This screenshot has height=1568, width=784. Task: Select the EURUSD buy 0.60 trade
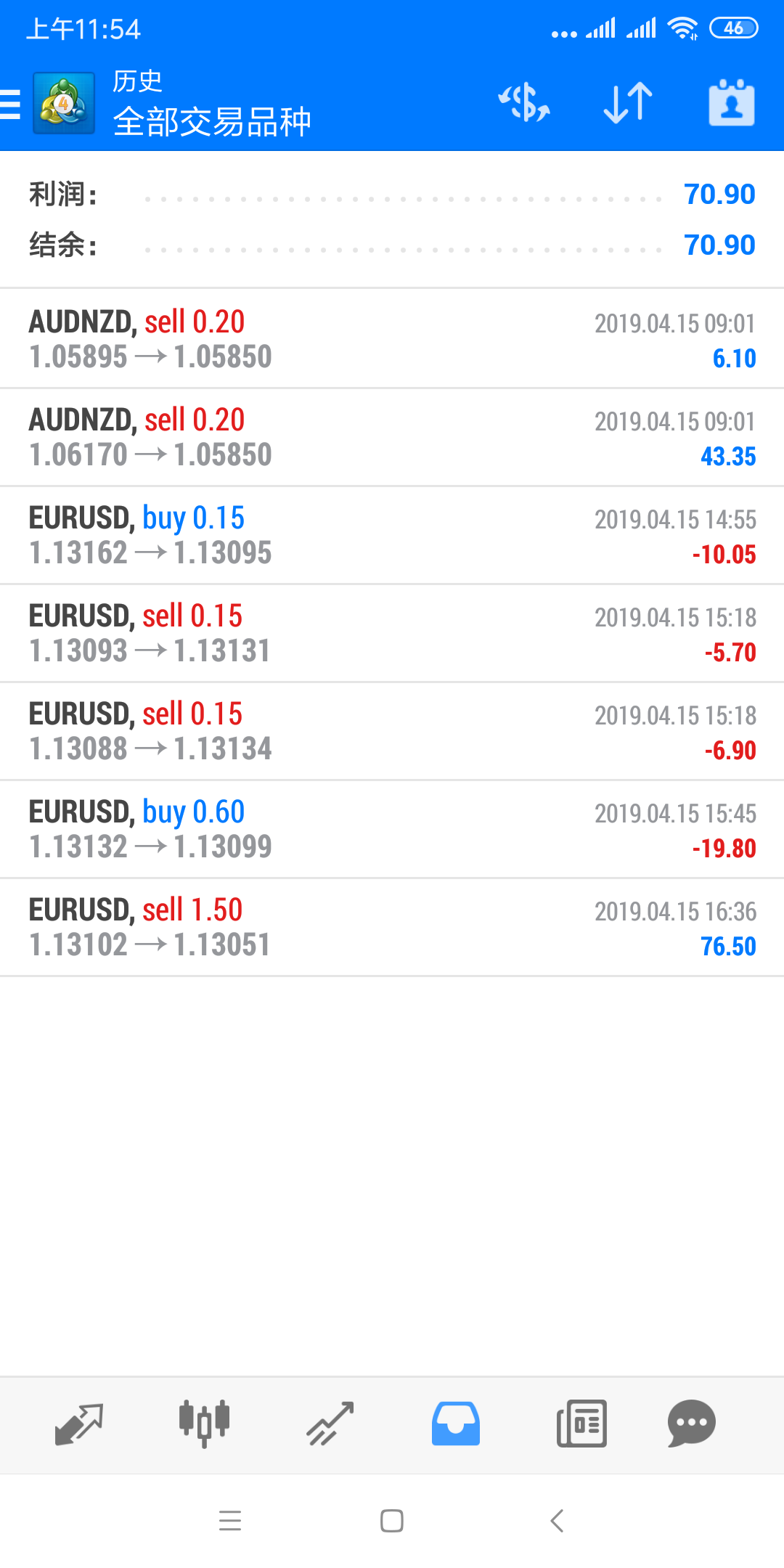[x=392, y=829]
